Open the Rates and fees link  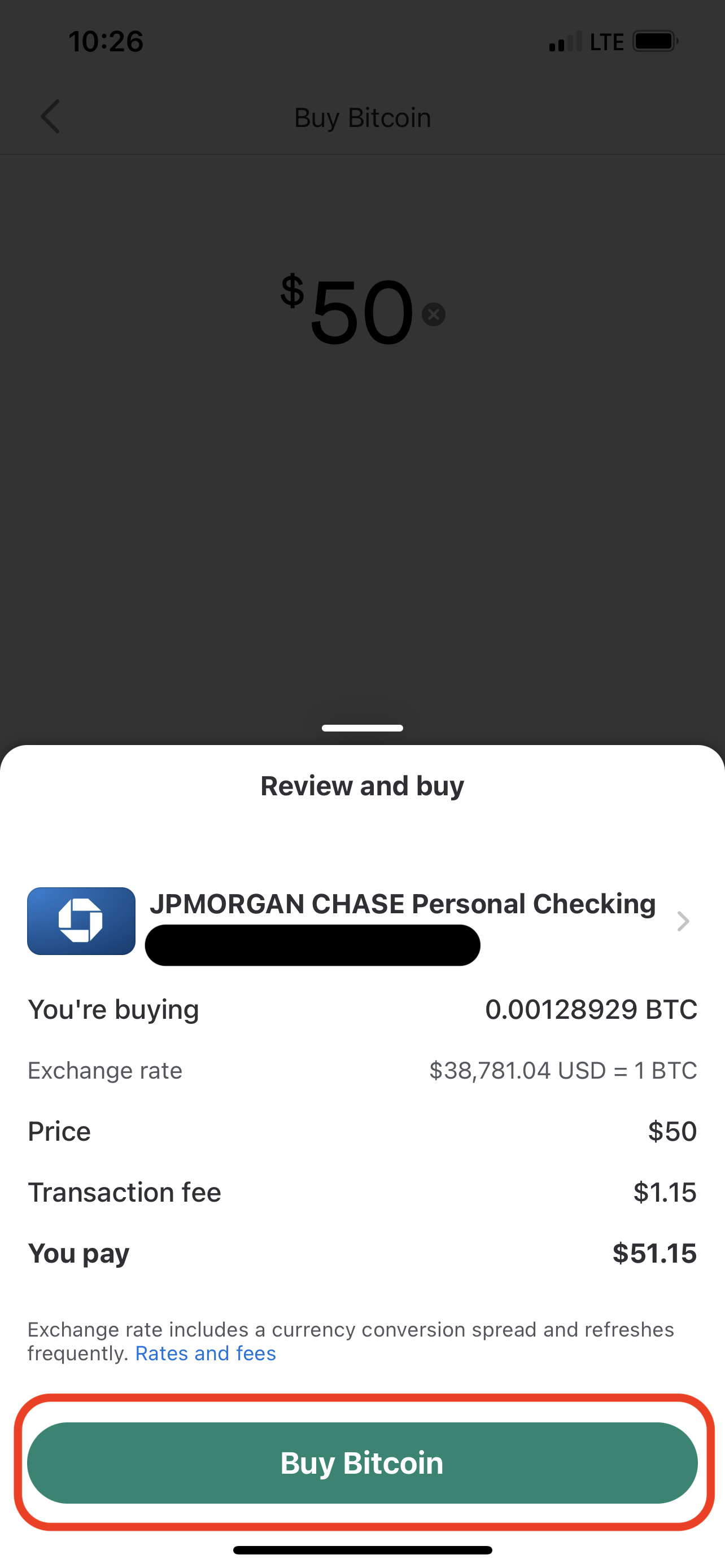click(x=206, y=1353)
